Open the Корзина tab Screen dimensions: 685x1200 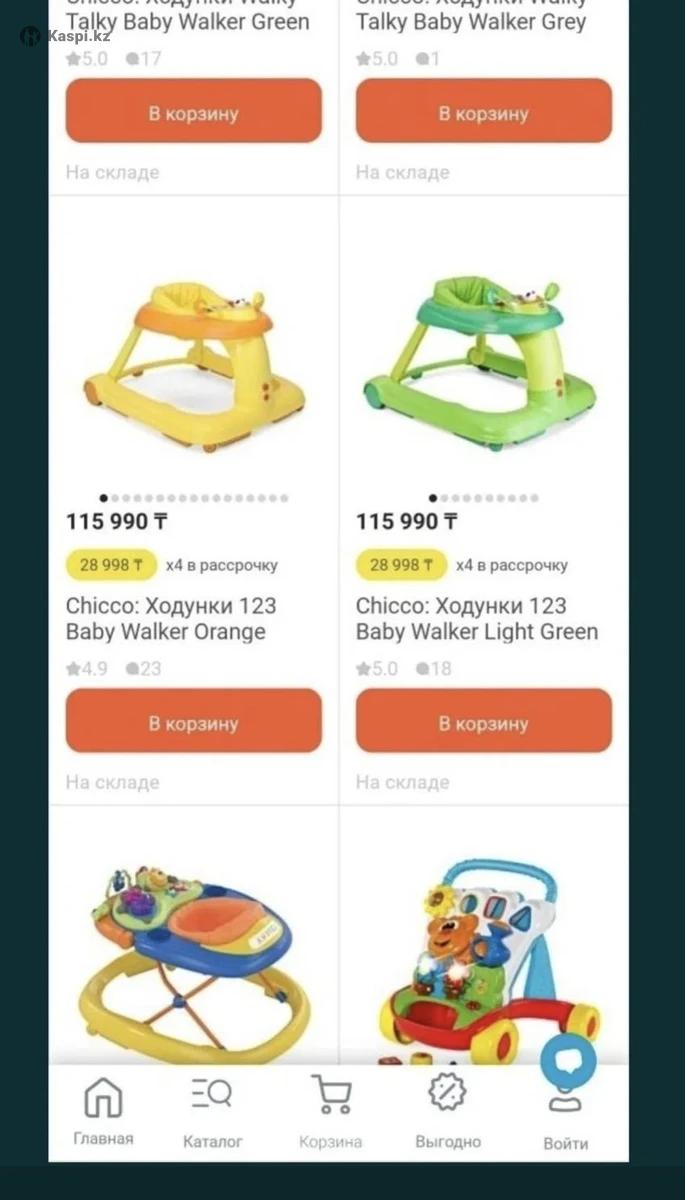330,1112
